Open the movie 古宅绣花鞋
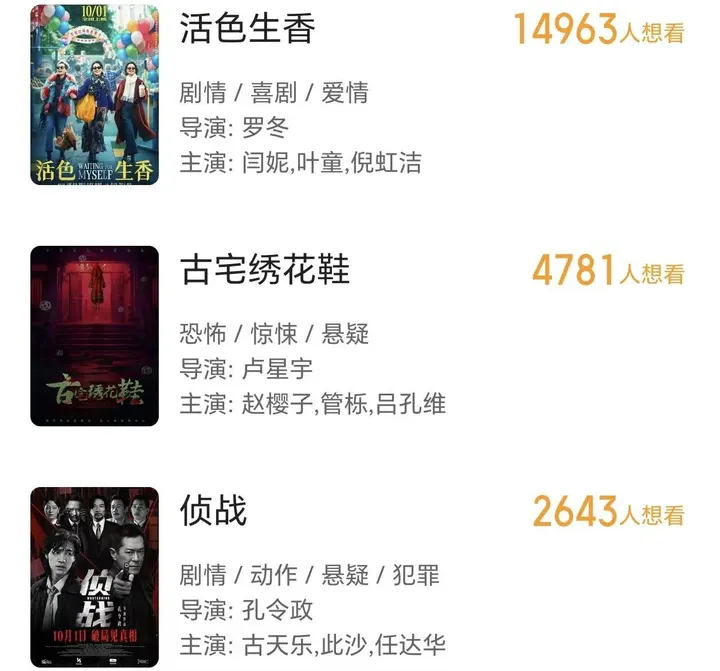The height and width of the screenshot is (671, 720). 264,270
